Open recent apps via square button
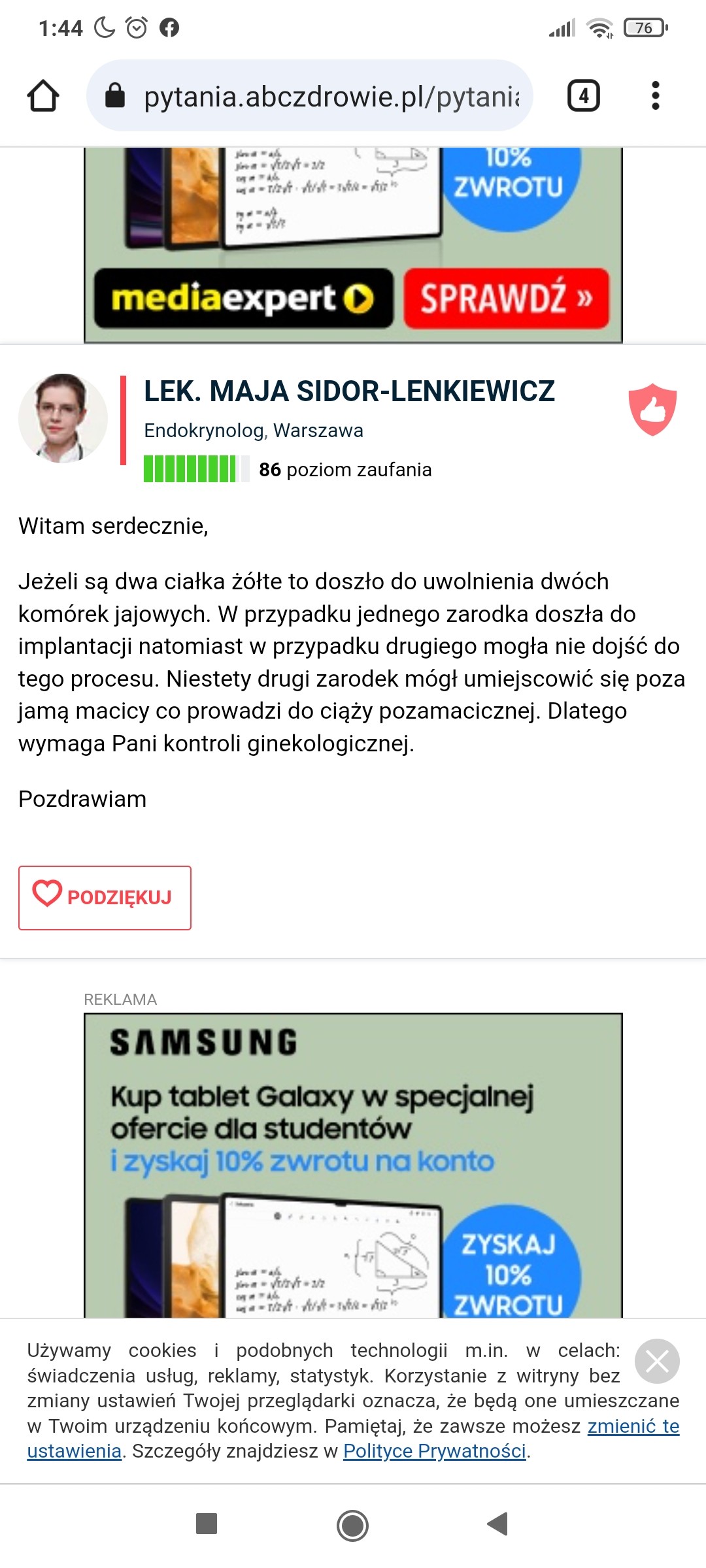706x1568 pixels. [207, 1524]
